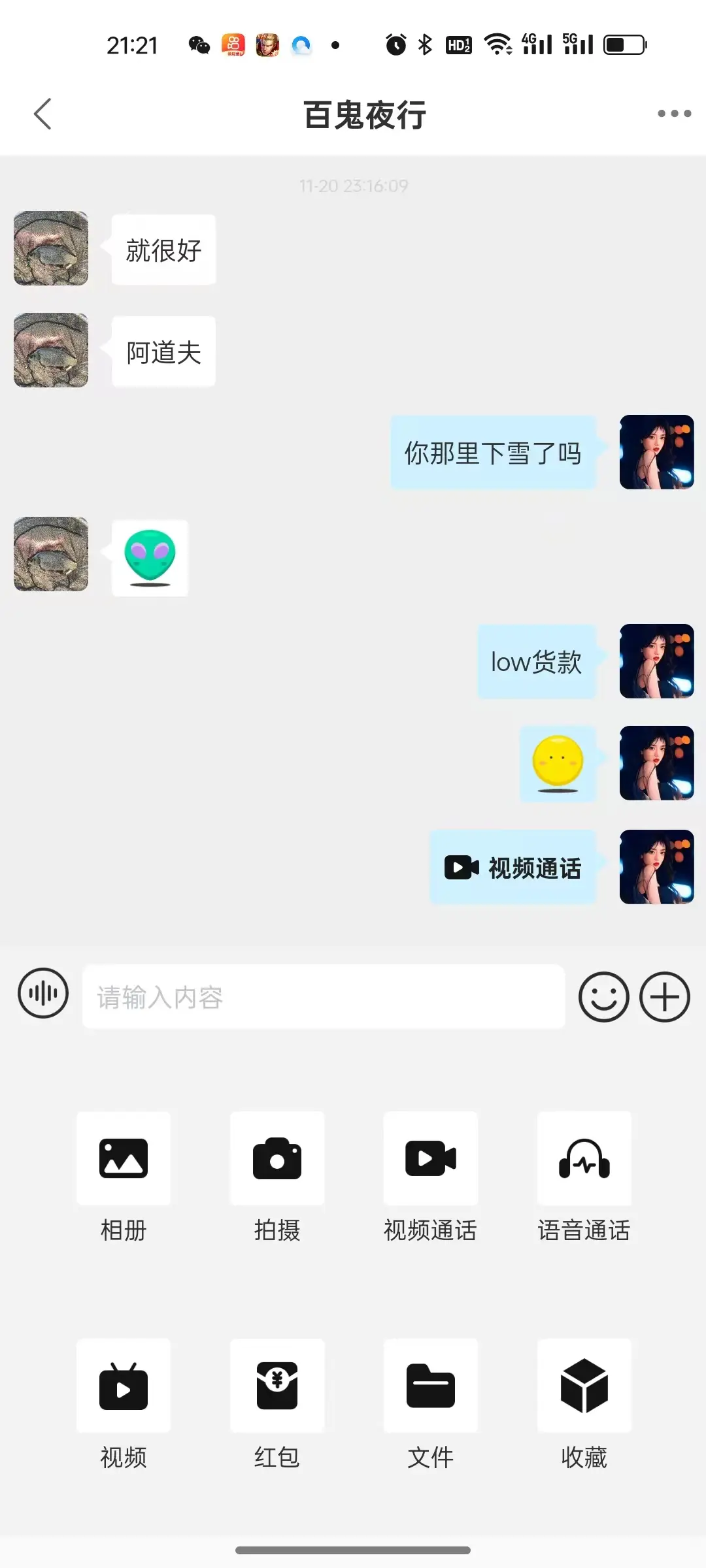Open my avatar next to 你那里下雪了吗

656,452
